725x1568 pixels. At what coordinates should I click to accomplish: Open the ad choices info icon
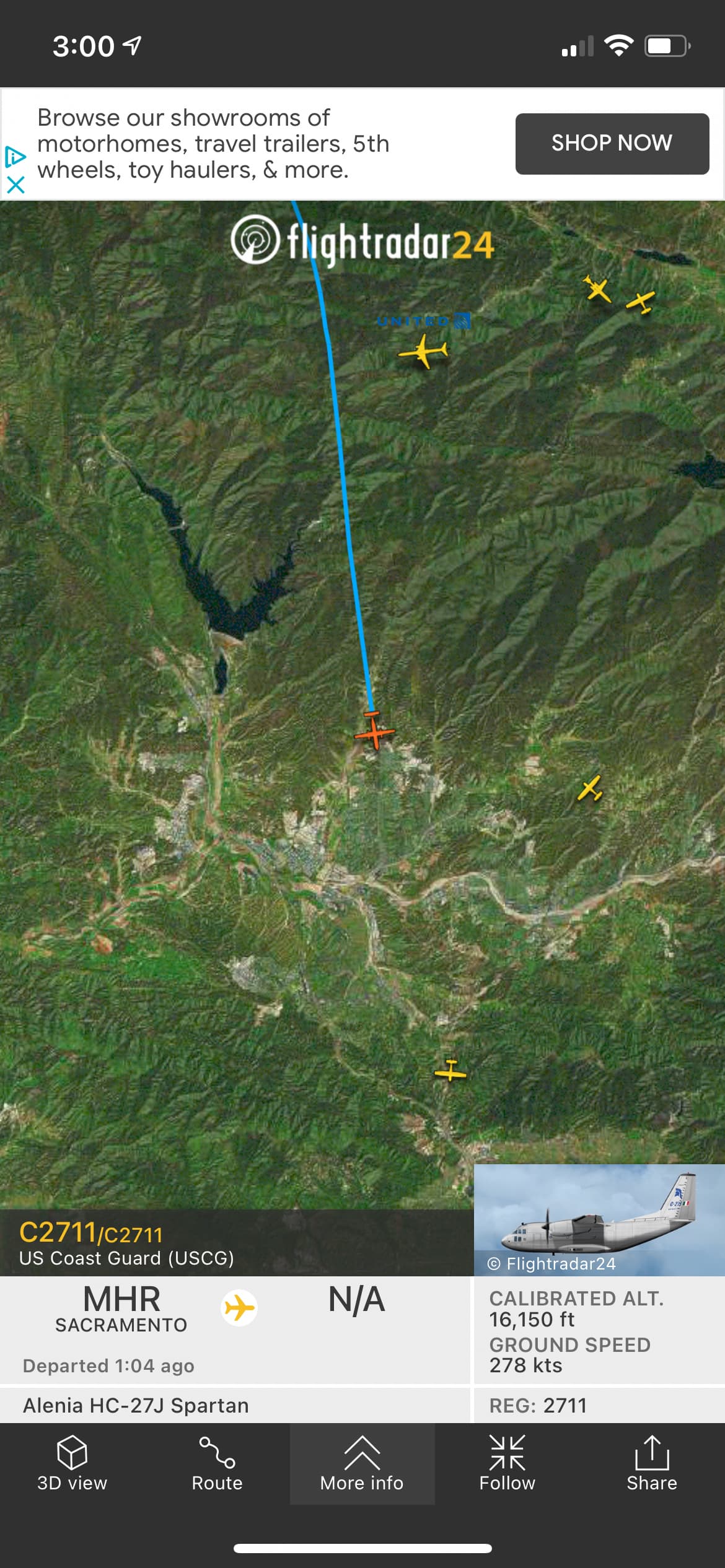(15, 157)
